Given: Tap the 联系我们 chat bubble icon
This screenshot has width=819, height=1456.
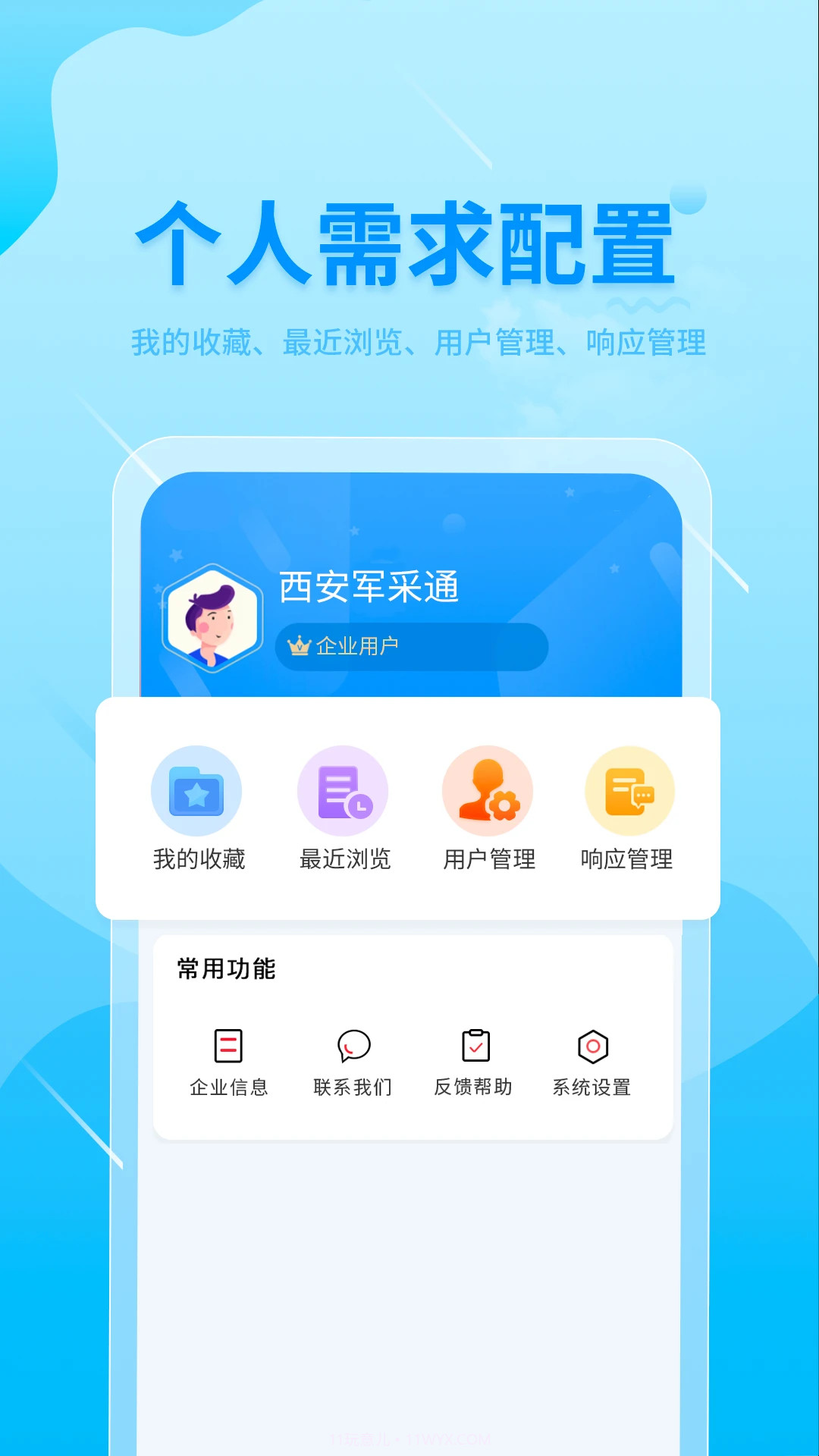Looking at the screenshot, I should click(x=352, y=1048).
